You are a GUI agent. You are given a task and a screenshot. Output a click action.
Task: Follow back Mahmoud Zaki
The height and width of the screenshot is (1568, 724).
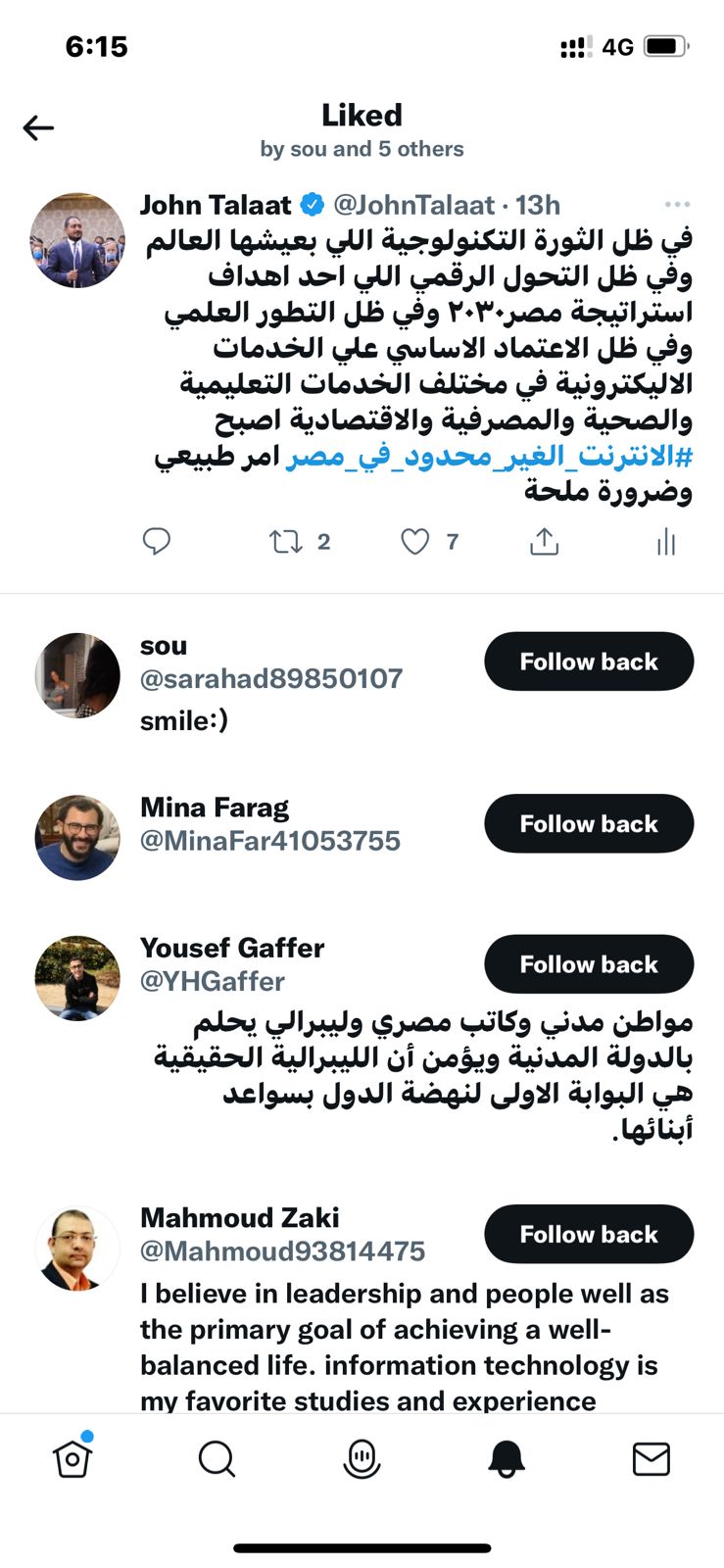pyautogui.click(x=589, y=1234)
